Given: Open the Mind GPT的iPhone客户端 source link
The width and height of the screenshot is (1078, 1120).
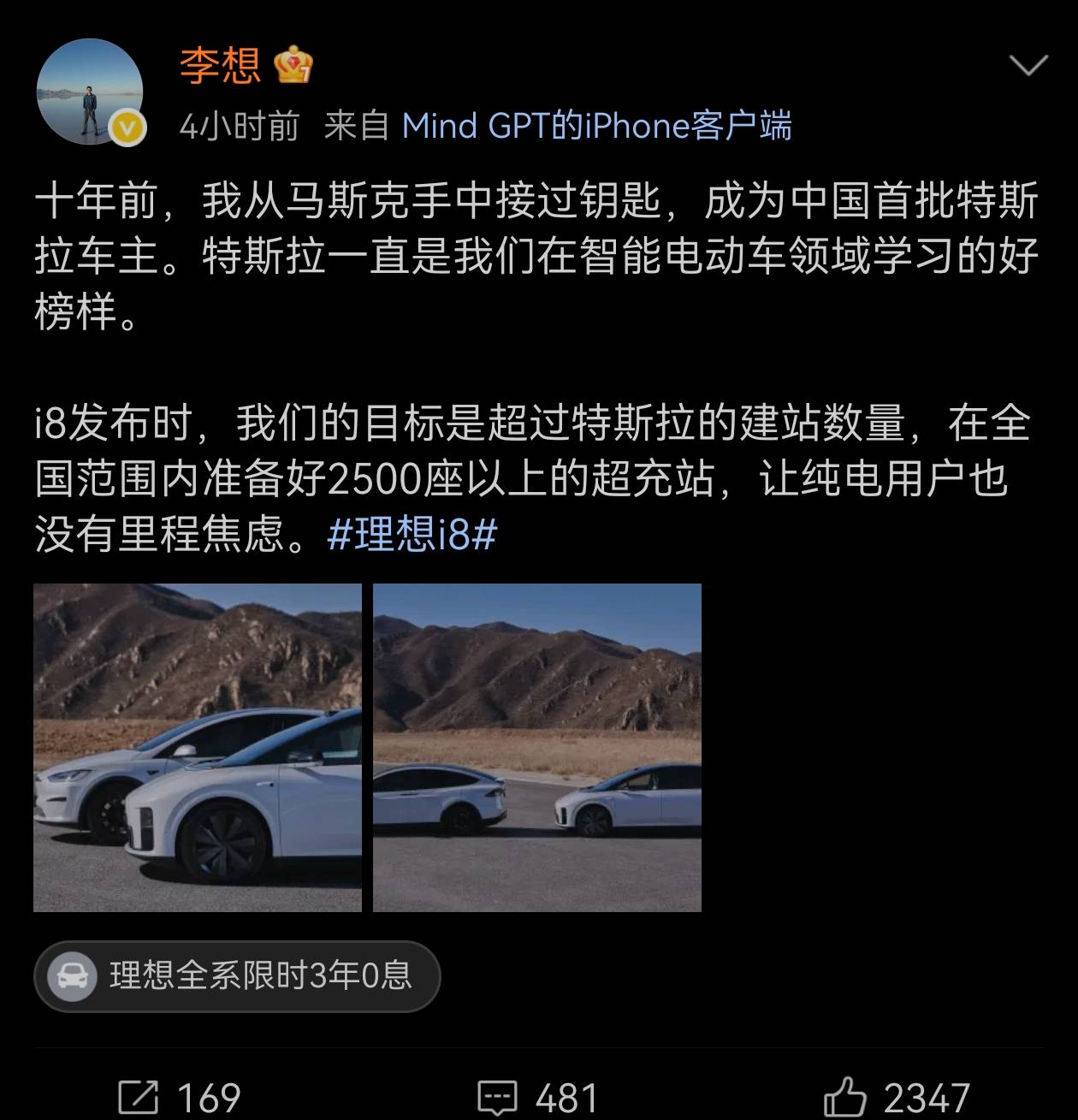Looking at the screenshot, I should point(596,127).
